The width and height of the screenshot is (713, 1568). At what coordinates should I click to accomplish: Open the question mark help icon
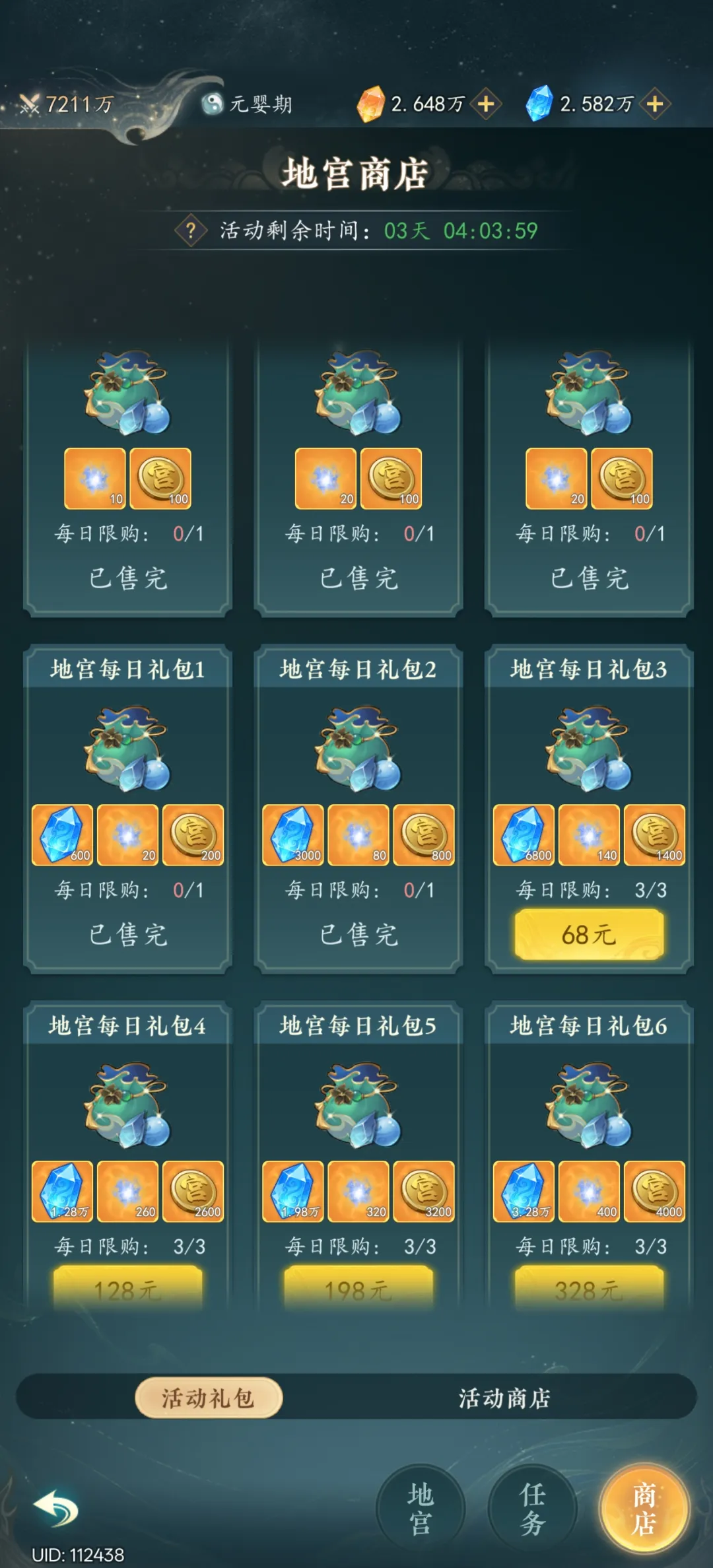click(x=191, y=230)
